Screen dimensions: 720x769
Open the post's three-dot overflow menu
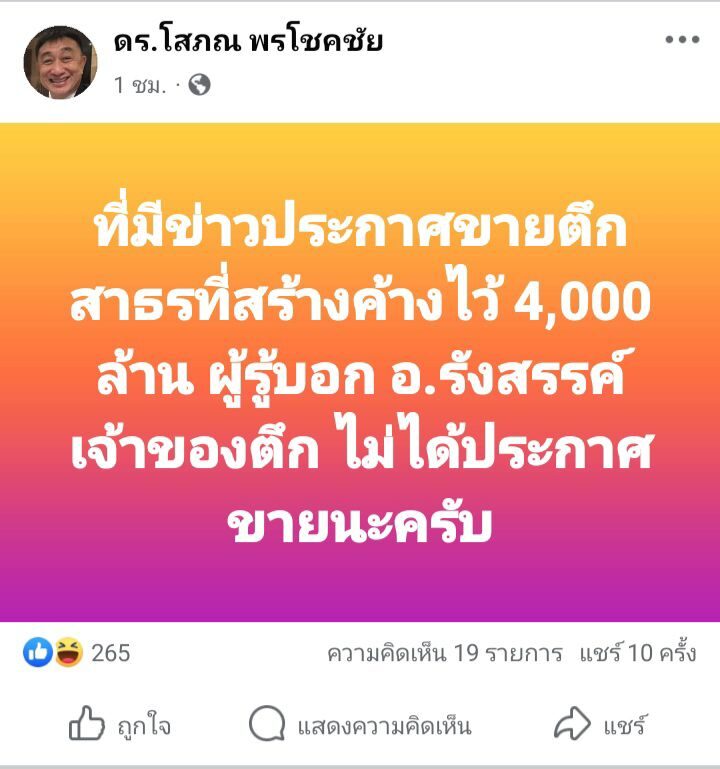pyautogui.click(x=682, y=41)
